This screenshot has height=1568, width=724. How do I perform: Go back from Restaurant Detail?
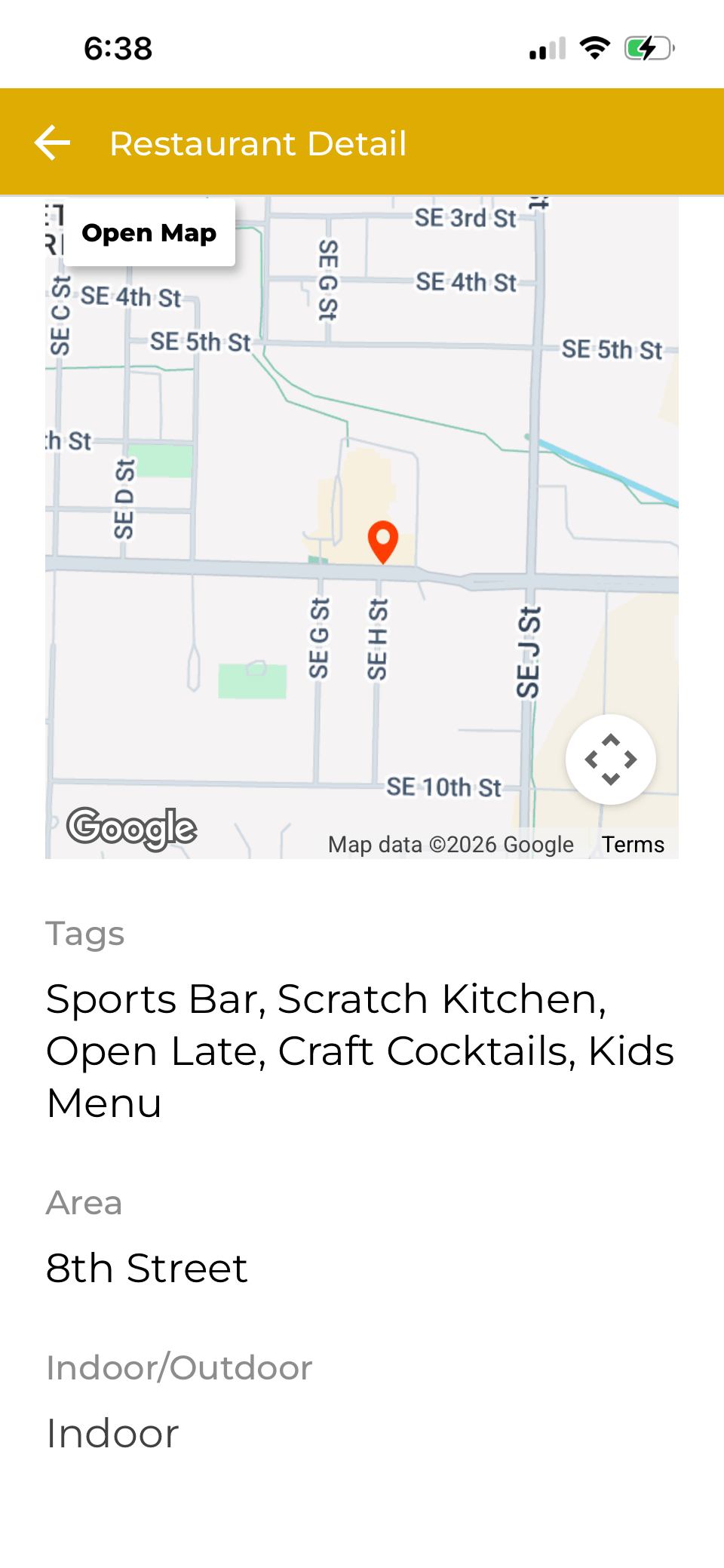[53, 143]
